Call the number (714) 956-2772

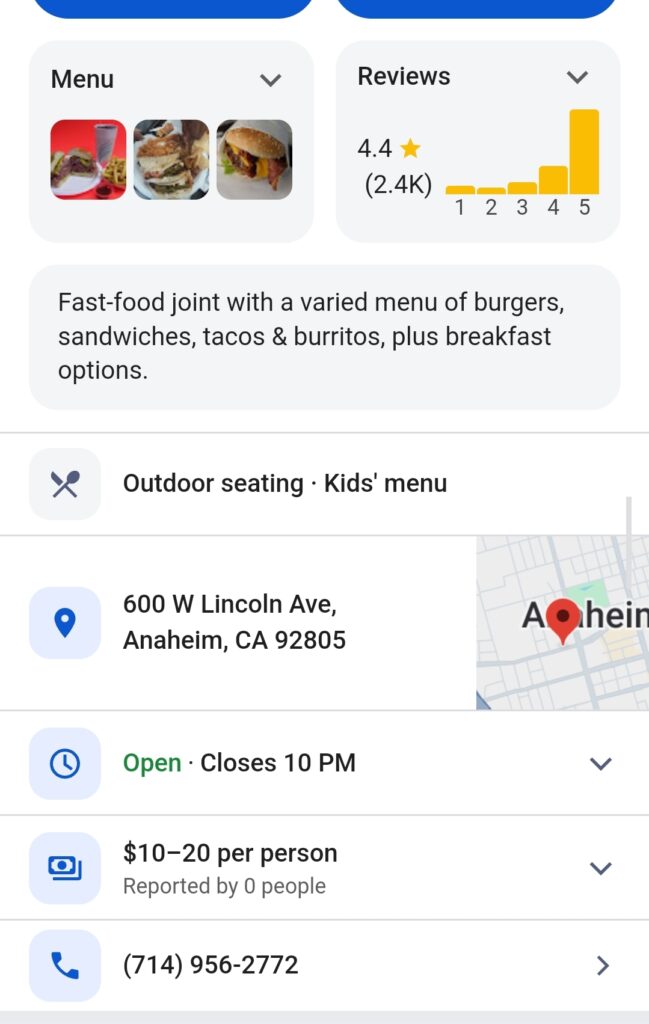(210, 965)
